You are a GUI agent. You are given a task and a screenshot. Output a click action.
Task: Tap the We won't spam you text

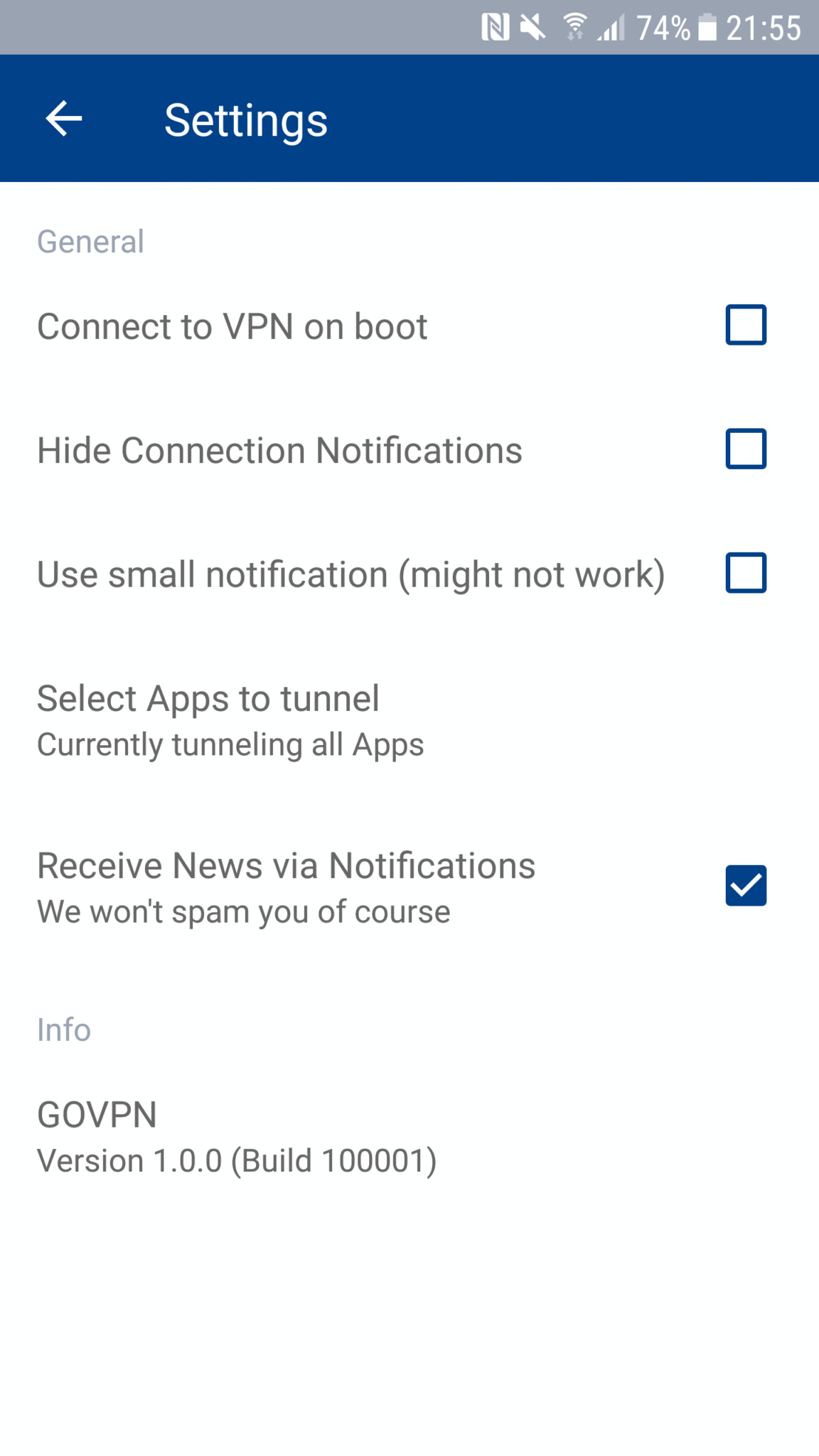tap(243, 911)
